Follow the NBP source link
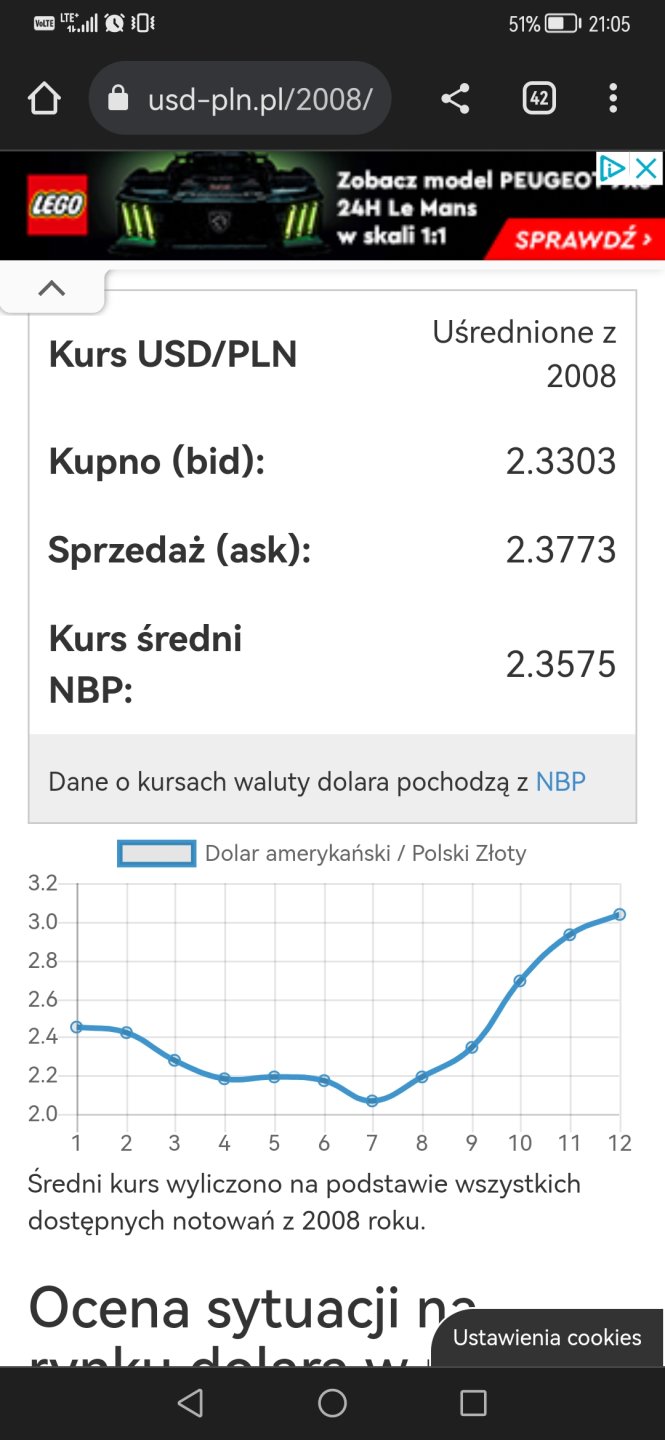 [x=560, y=781]
